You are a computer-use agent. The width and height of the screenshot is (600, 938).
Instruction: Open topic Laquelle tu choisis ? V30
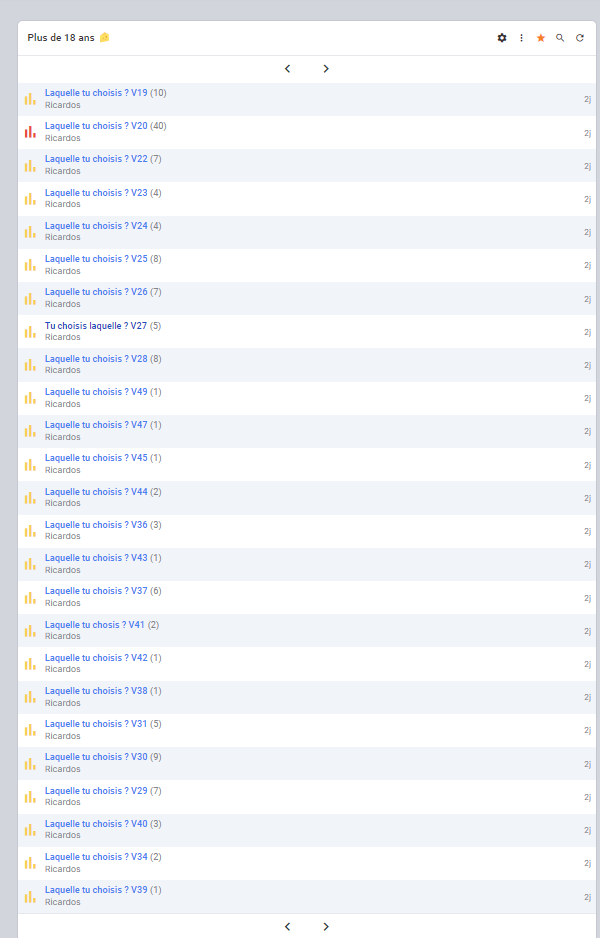[96, 757]
